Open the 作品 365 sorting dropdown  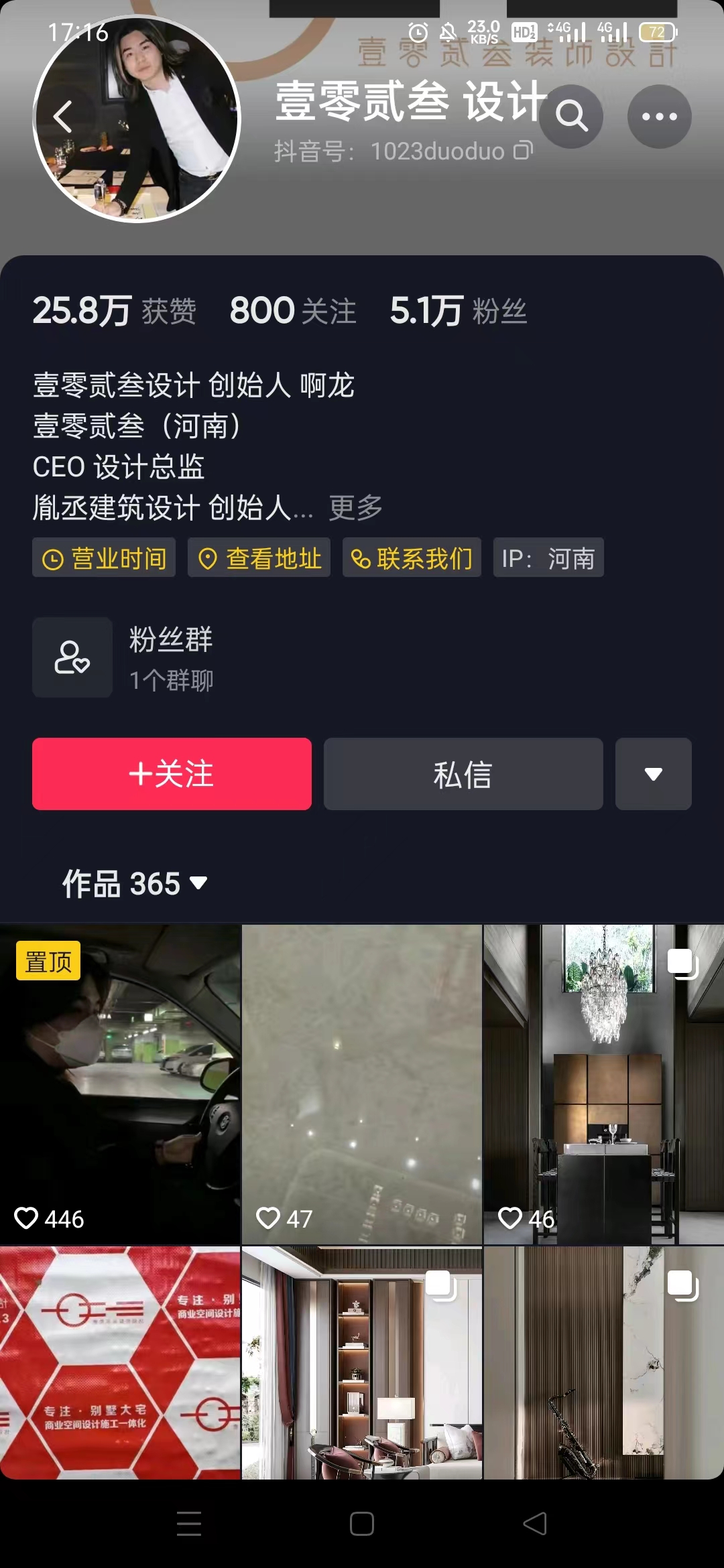tap(135, 883)
